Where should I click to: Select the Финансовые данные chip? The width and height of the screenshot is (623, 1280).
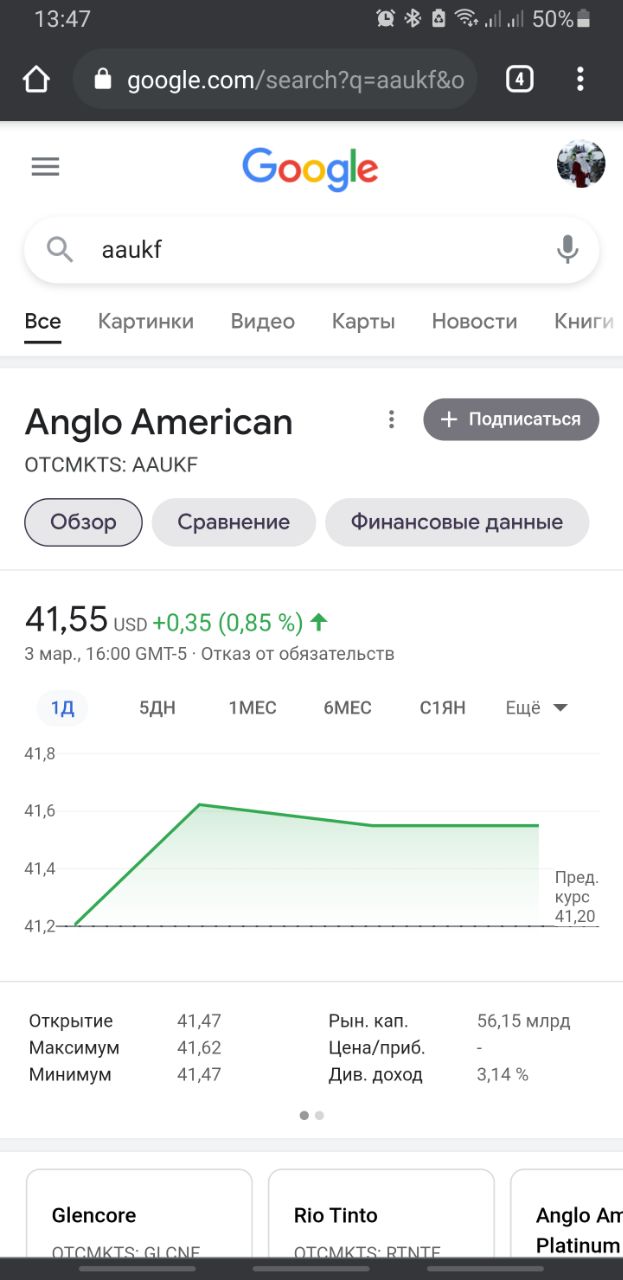pyautogui.click(x=457, y=522)
